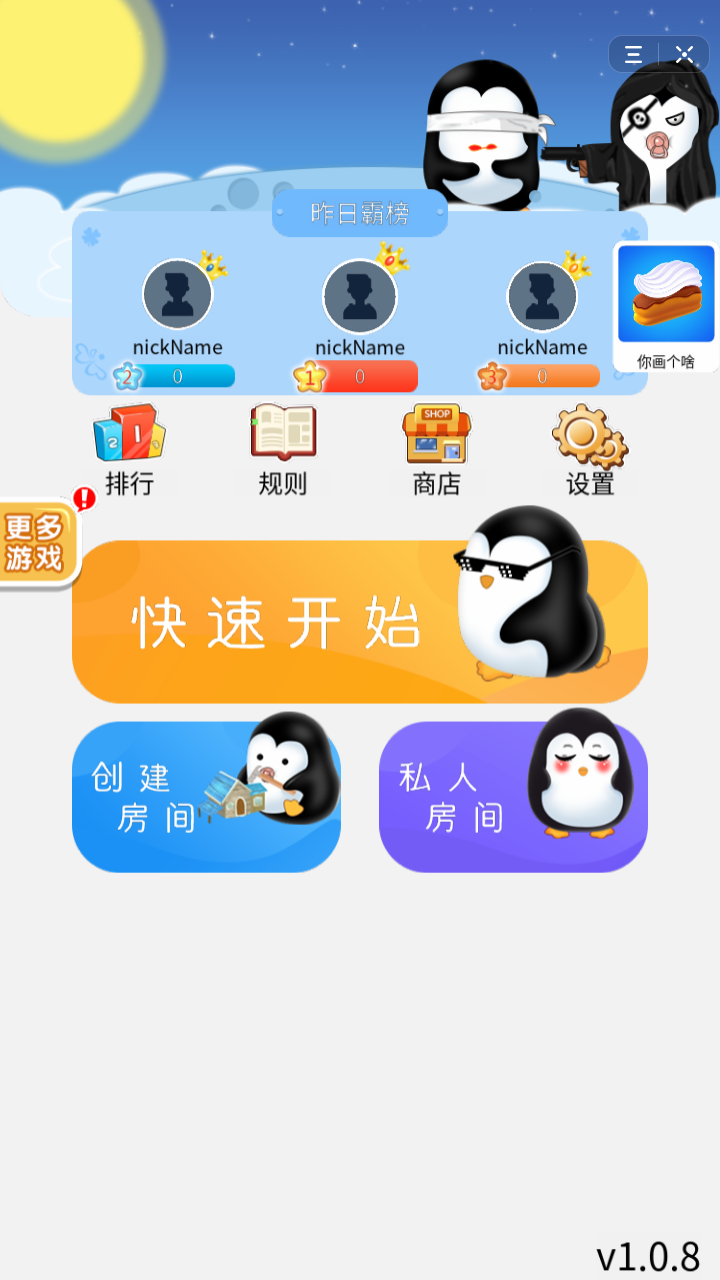The width and height of the screenshot is (720, 1280).
Task: Open the 昨日霸榜 leaderboard banner
Action: [x=359, y=214]
